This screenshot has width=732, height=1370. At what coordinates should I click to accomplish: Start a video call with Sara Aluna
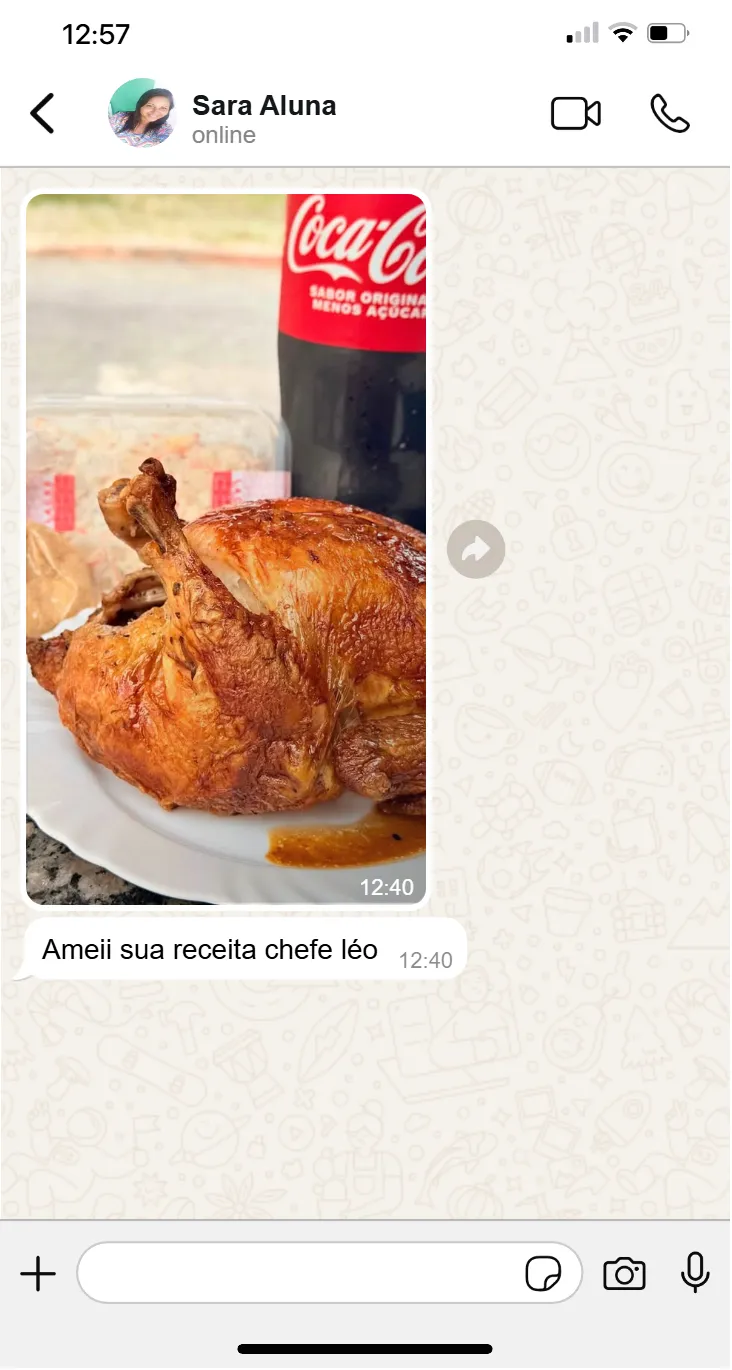[576, 114]
